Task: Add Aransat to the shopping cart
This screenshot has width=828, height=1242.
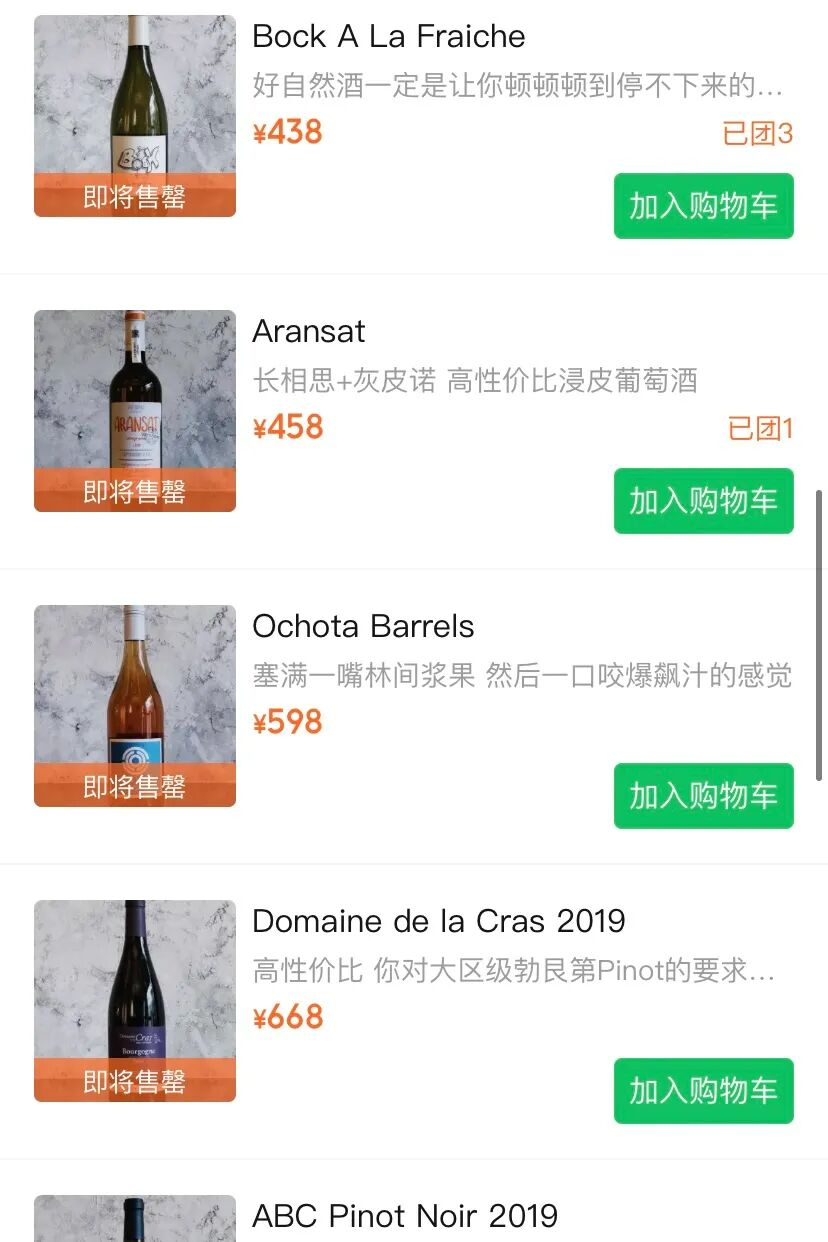Action: (x=703, y=501)
